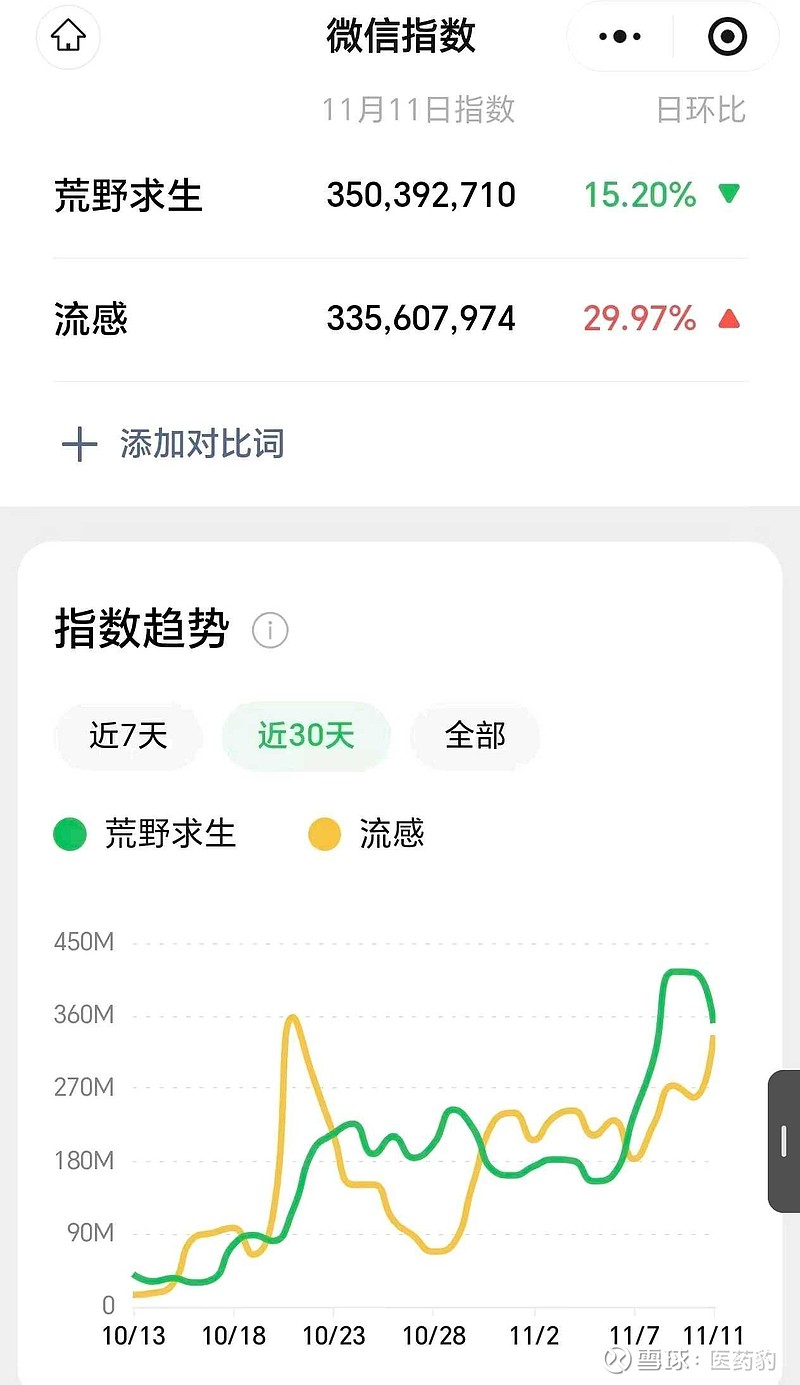Click the plus icon beside 添加对比词
Screen dimensions: 800x1385
(79, 444)
